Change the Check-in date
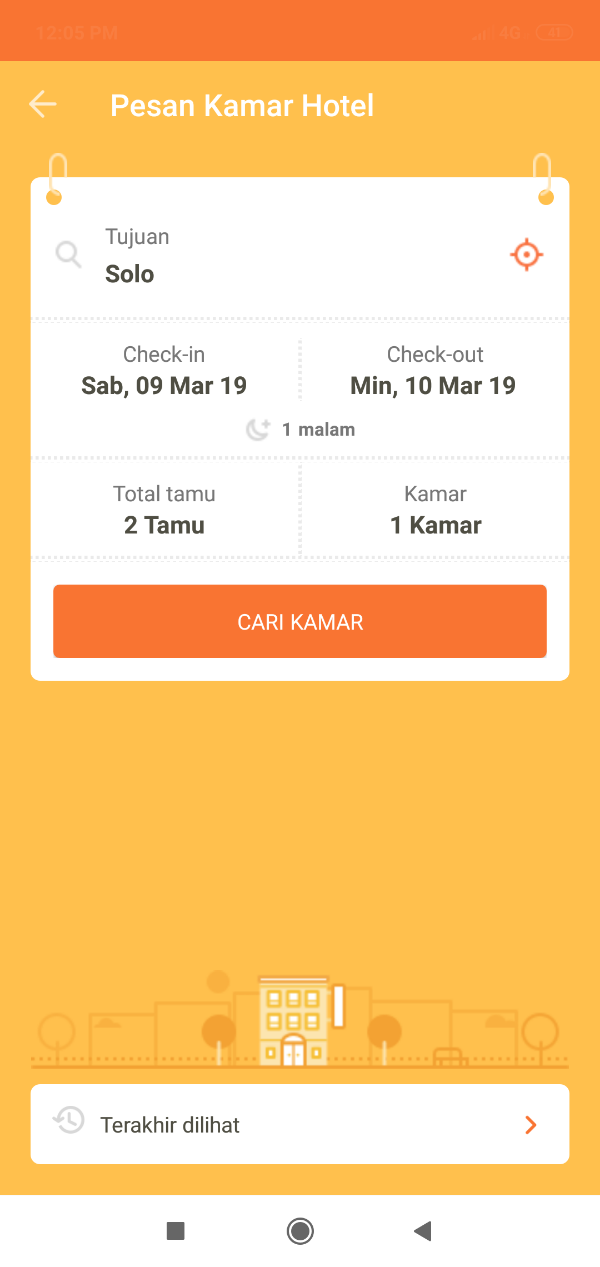This screenshot has height=1267, width=600. (x=164, y=372)
